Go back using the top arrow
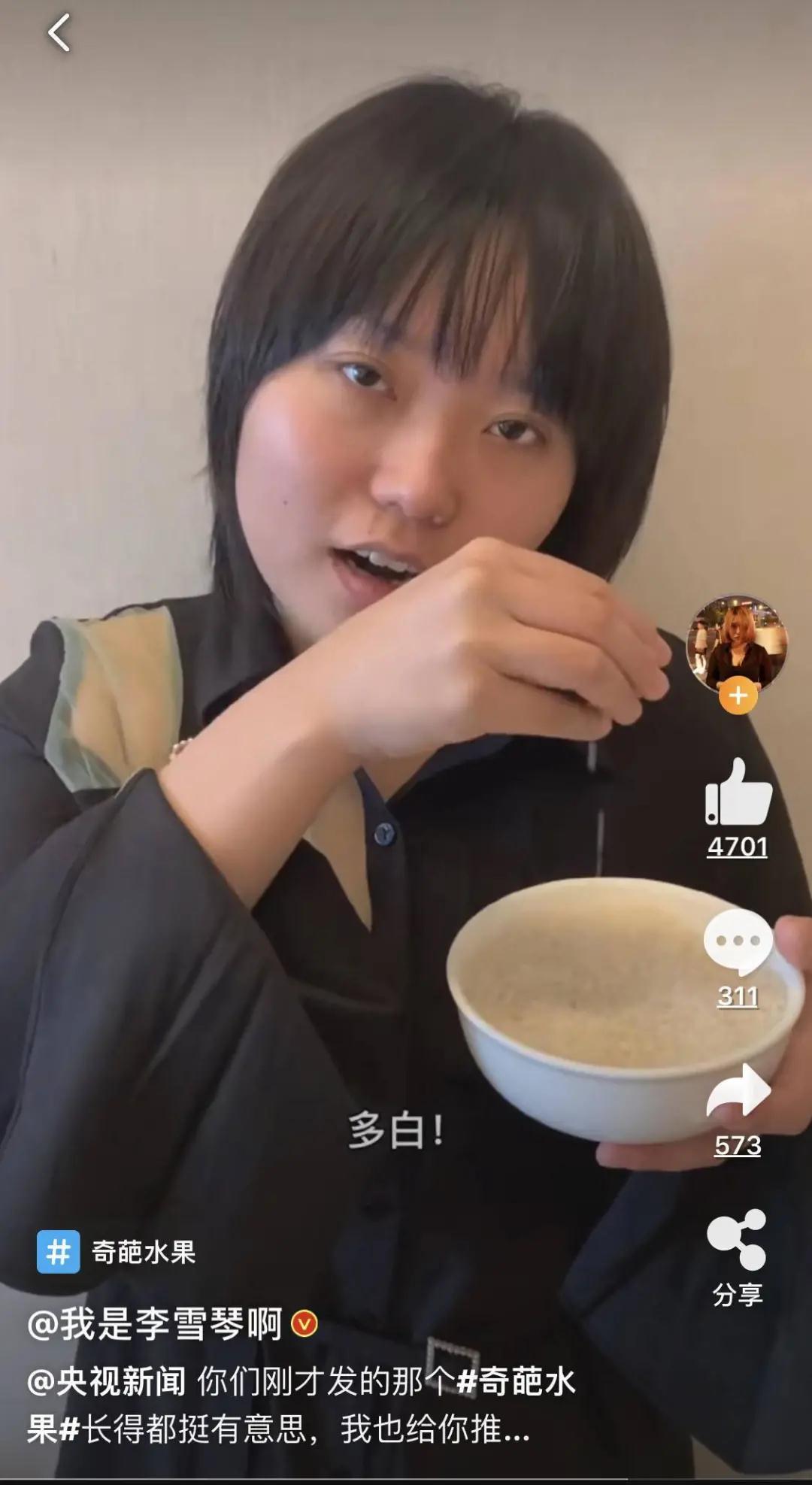The image size is (812, 1485). 59,33
